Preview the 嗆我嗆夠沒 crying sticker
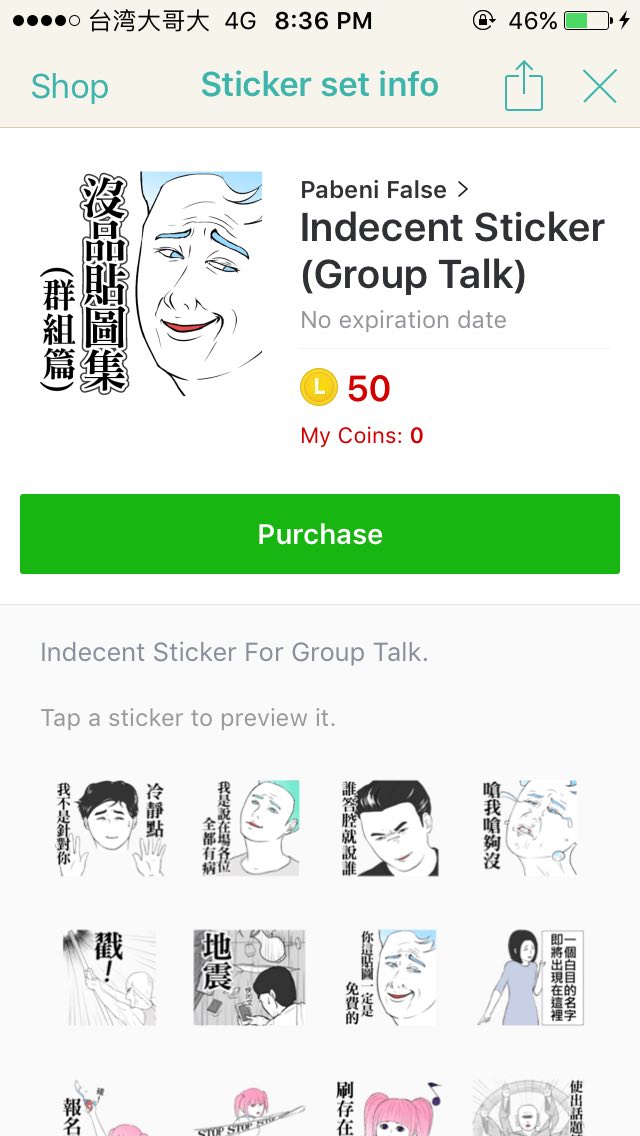 coord(528,828)
